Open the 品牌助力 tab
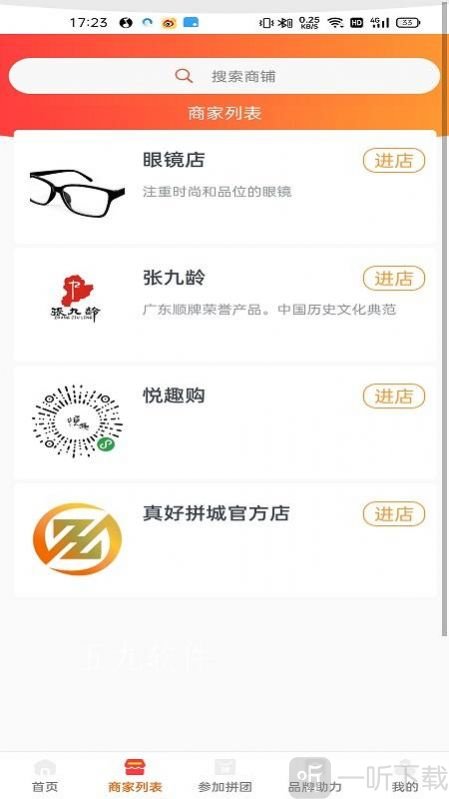The height and width of the screenshot is (799, 449). coord(314,776)
